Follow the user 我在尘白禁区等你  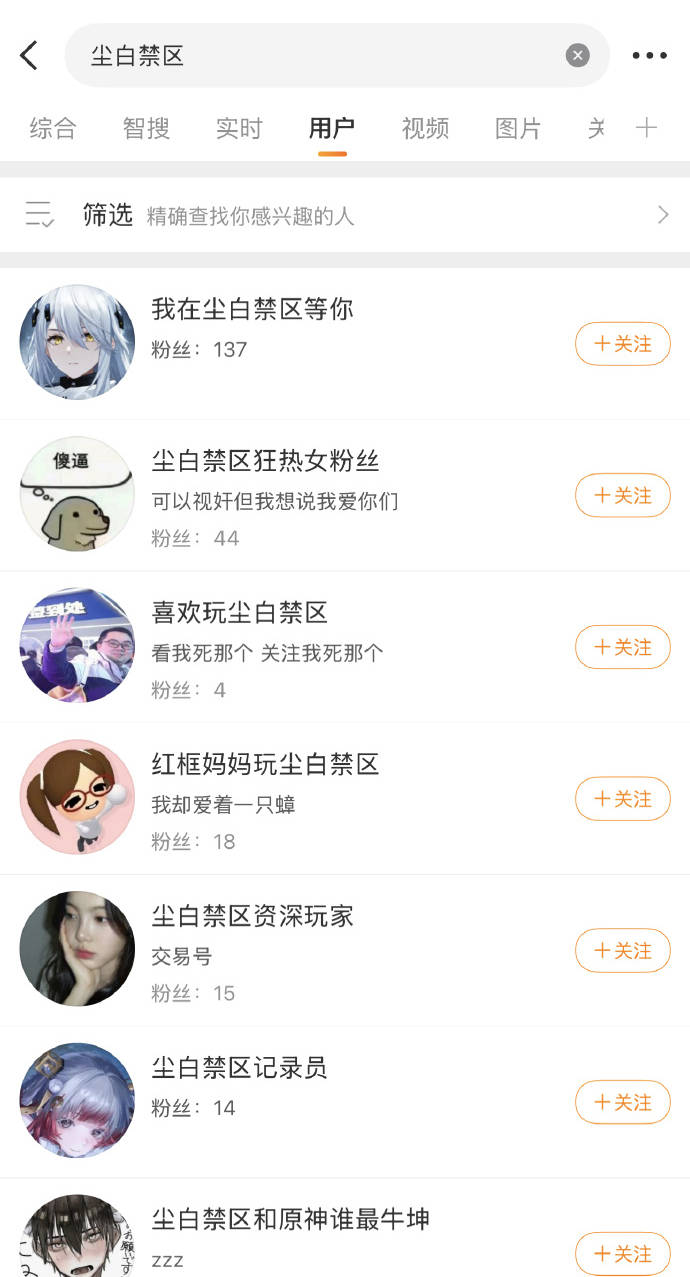(x=622, y=344)
